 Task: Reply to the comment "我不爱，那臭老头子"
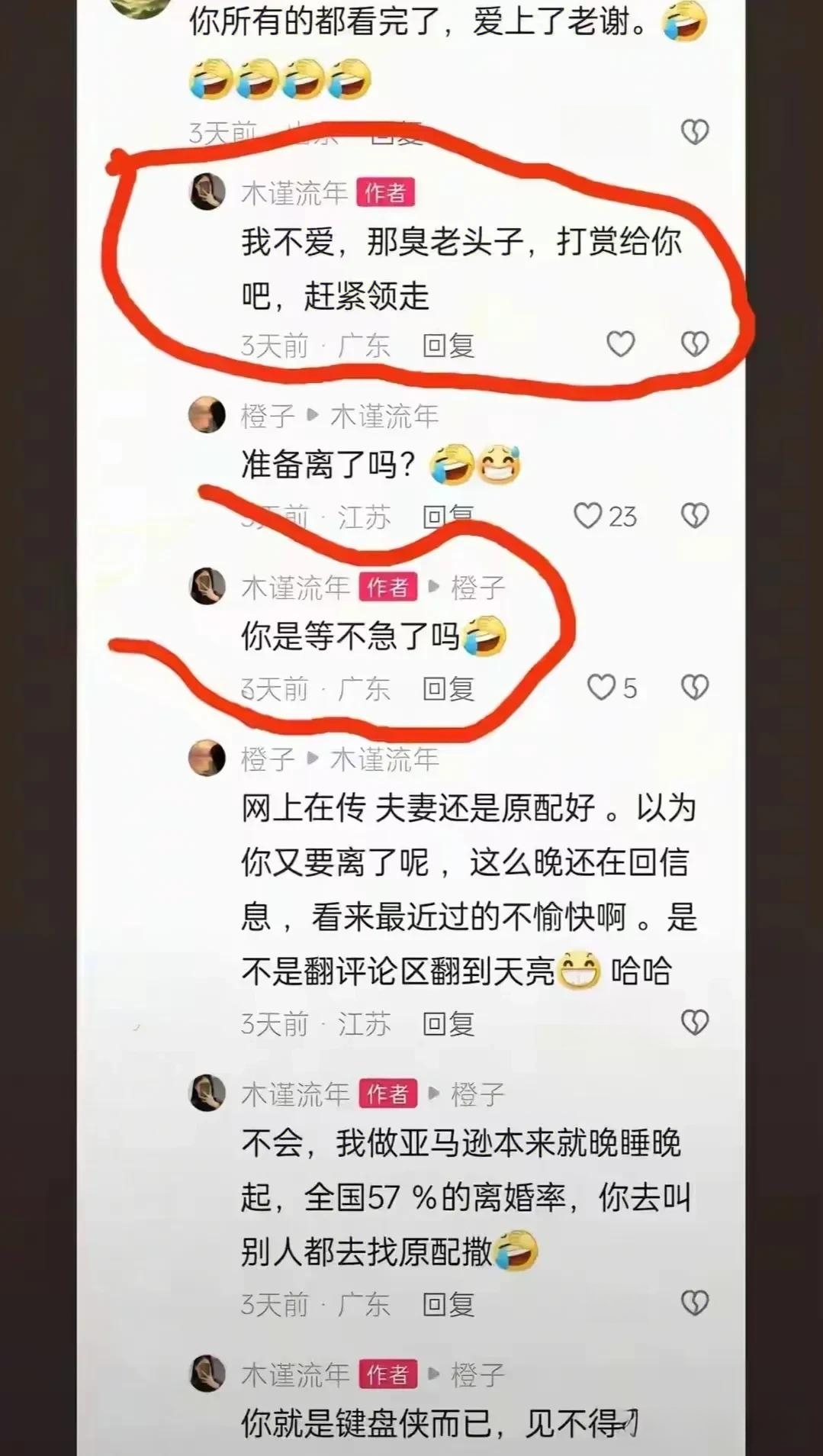448,346
